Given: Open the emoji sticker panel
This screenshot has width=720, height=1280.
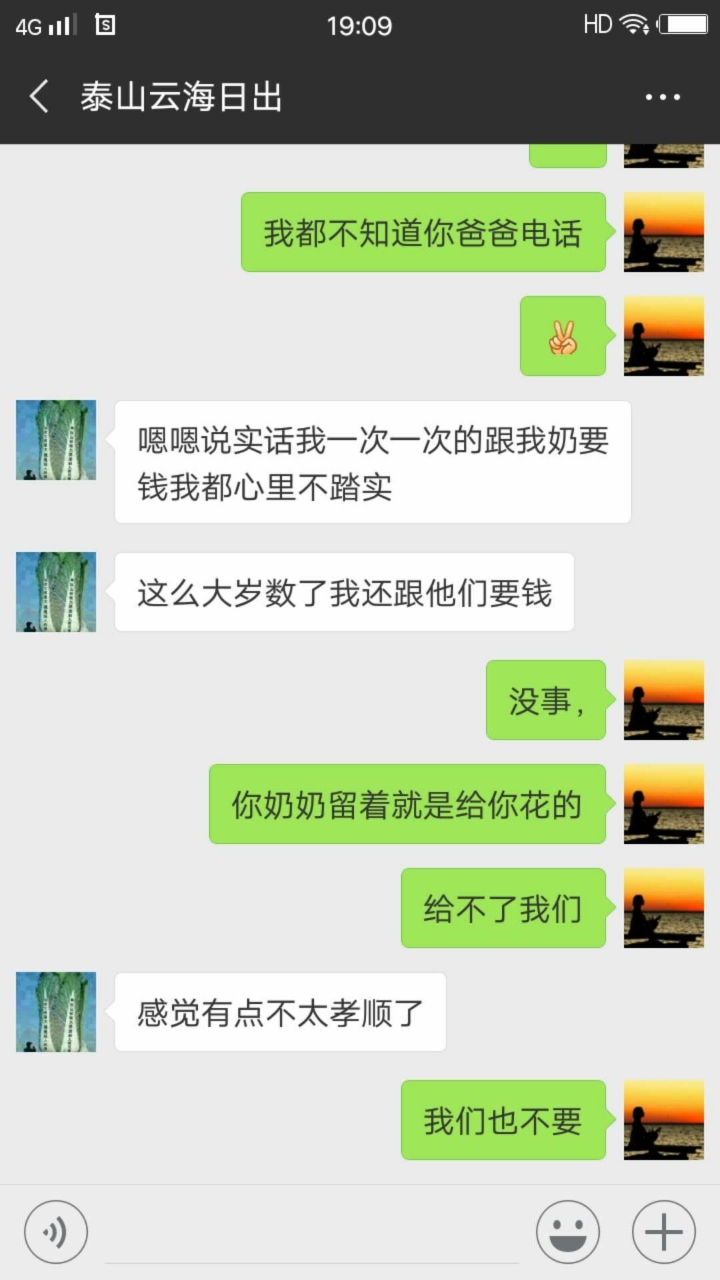Looking at the screenshot, I should pyautogui.click(x=568, y=1232).
